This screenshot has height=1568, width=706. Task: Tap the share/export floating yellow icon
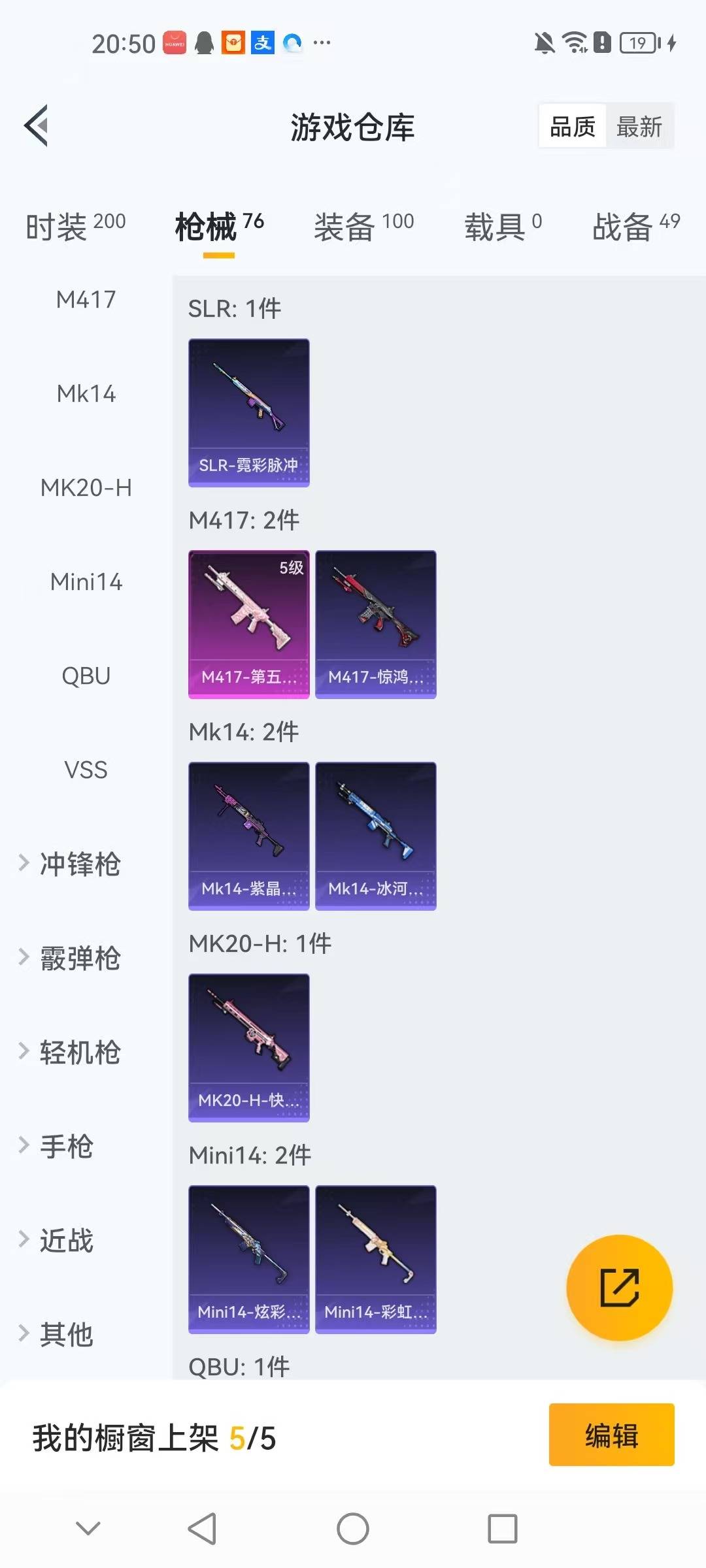coord(619,1287)
